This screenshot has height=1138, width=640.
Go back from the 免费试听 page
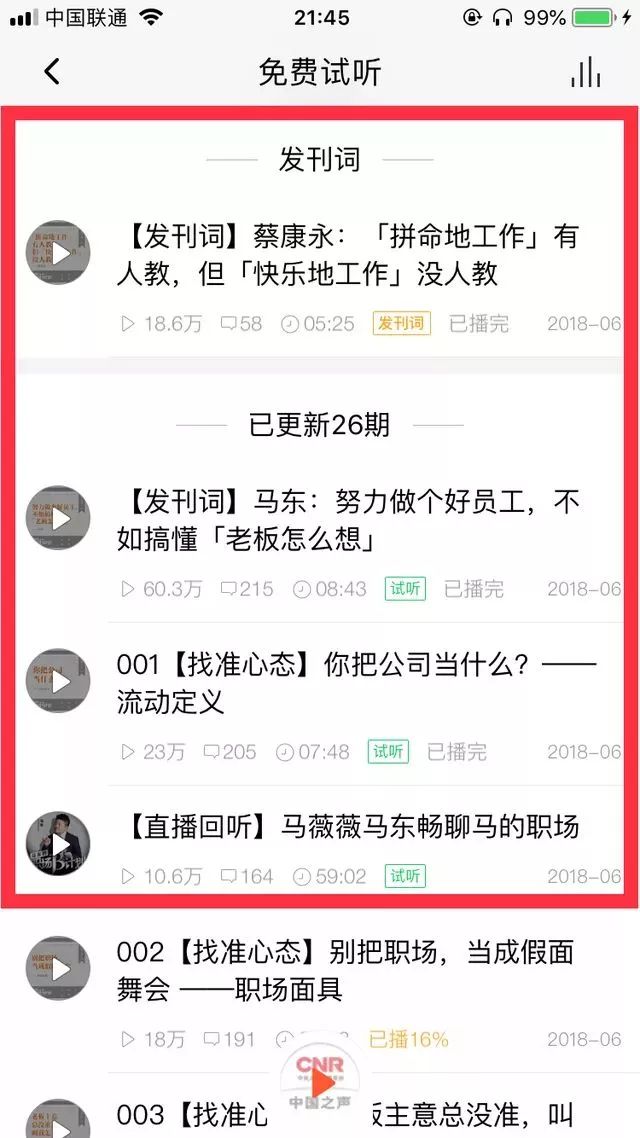click(52, 71)
